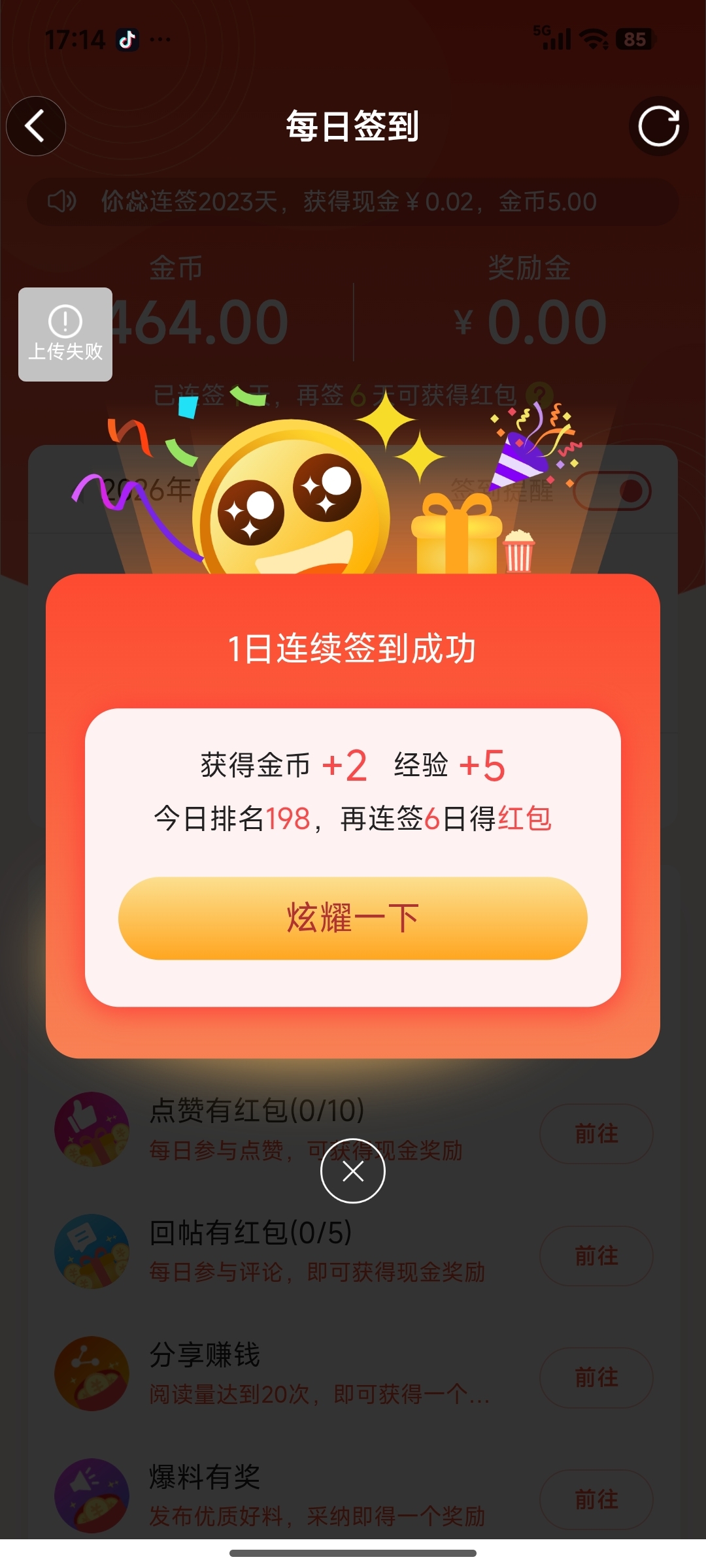Image resolution: width=706 pixels, height=1568 pixels.
Task: Tap 前往 for 点赞有红包
Action: pyautogui.click(x=596, y=1134)
